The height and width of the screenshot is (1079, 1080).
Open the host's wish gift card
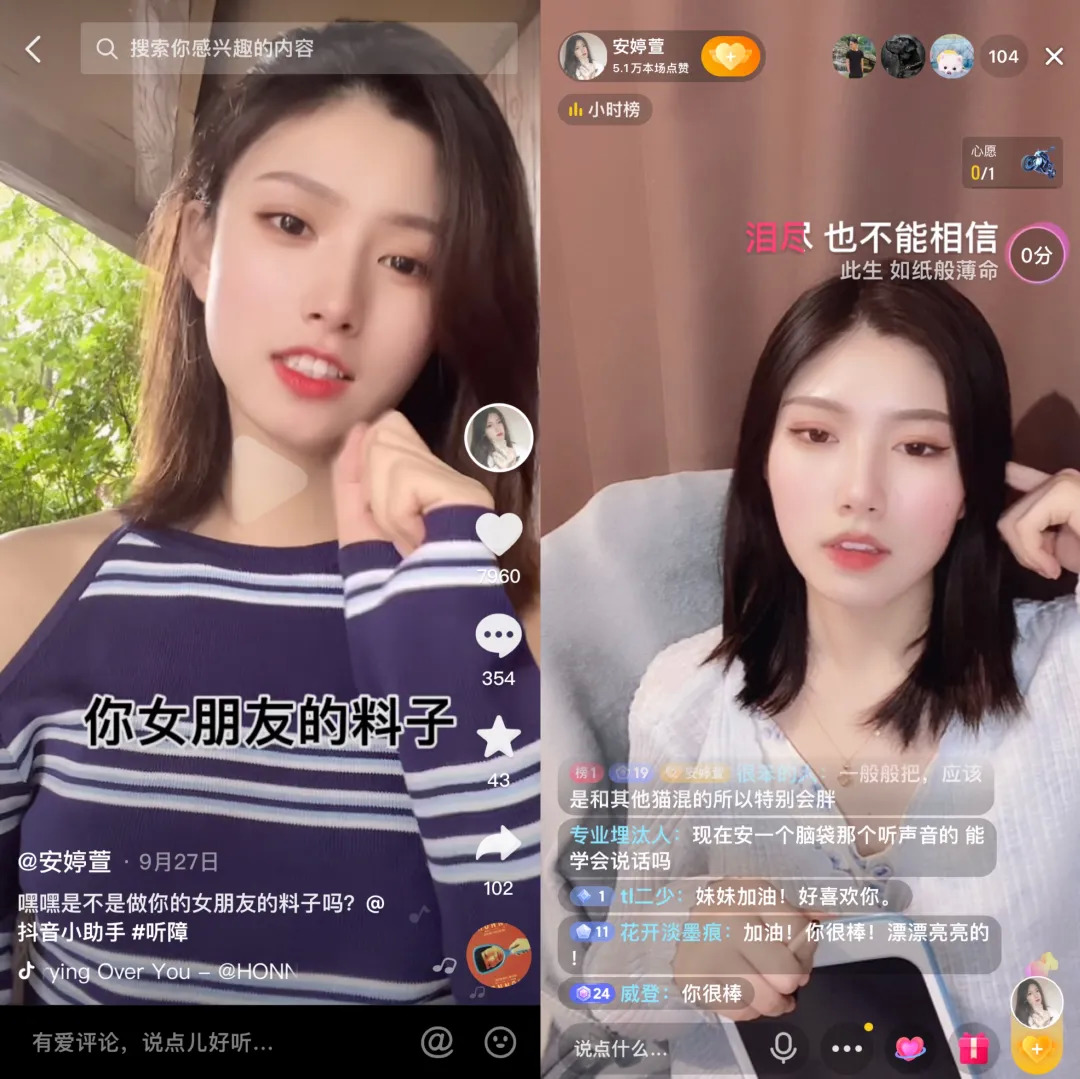coord(1012,163)
